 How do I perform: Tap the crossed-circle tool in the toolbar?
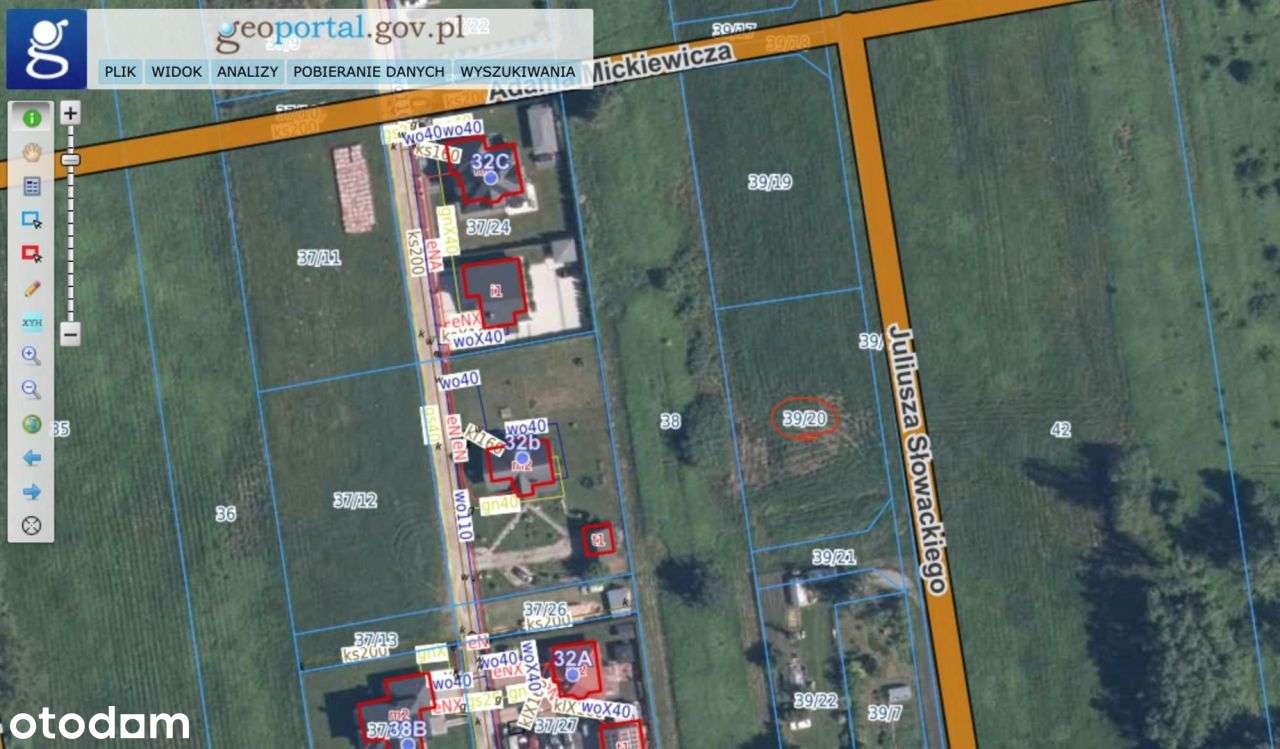click(x=32, y=525)
